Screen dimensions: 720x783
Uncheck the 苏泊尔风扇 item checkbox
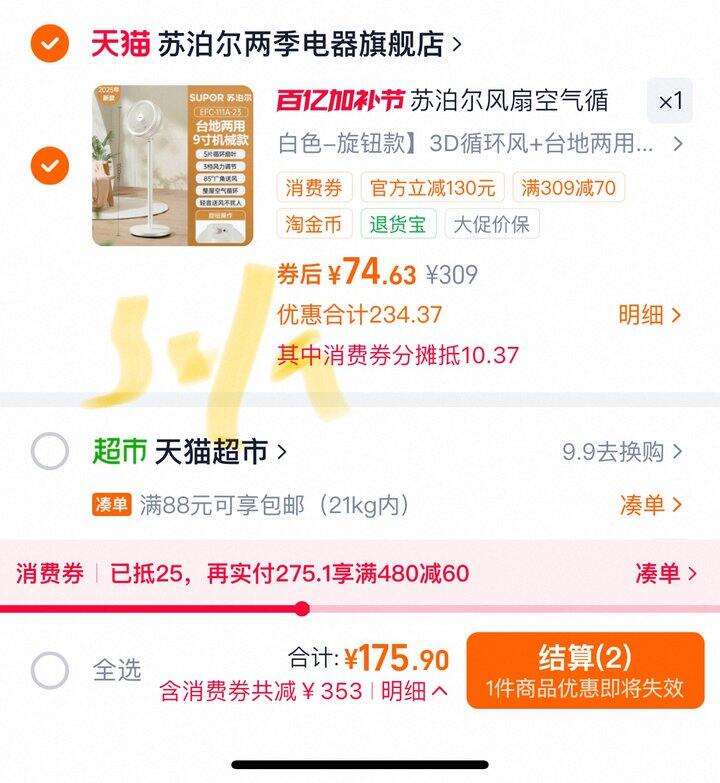50,165
